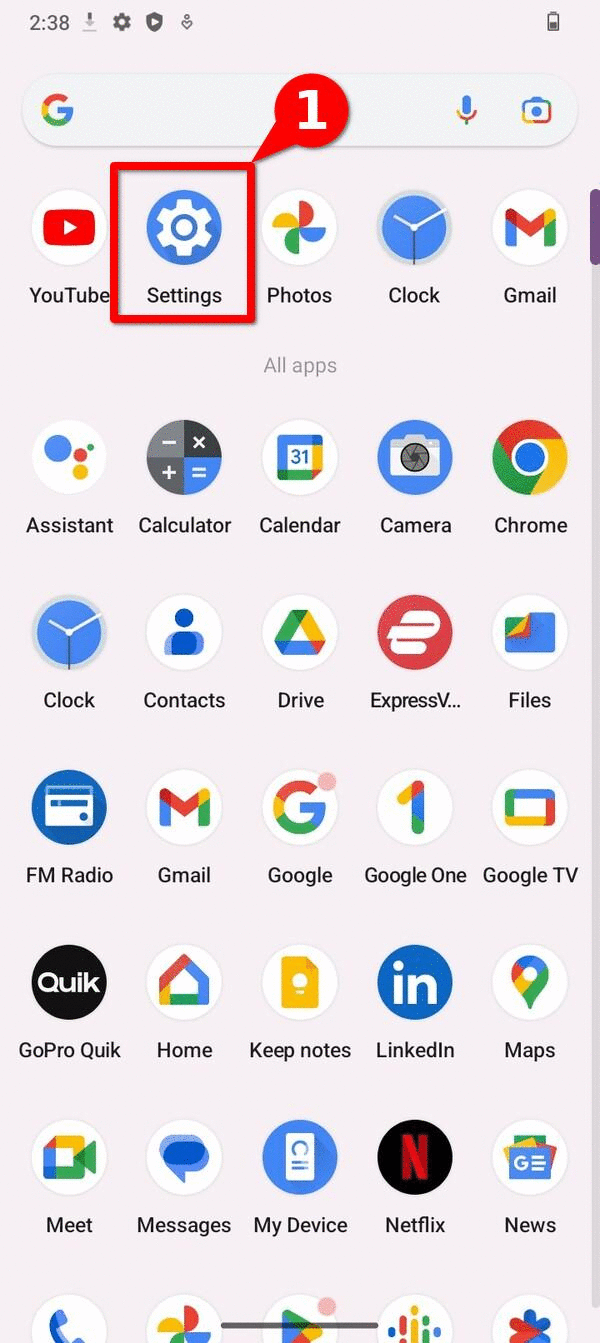Screen dimensions: 600x1343
Task: Launch the Camera app
Action: tap(415, 458)
